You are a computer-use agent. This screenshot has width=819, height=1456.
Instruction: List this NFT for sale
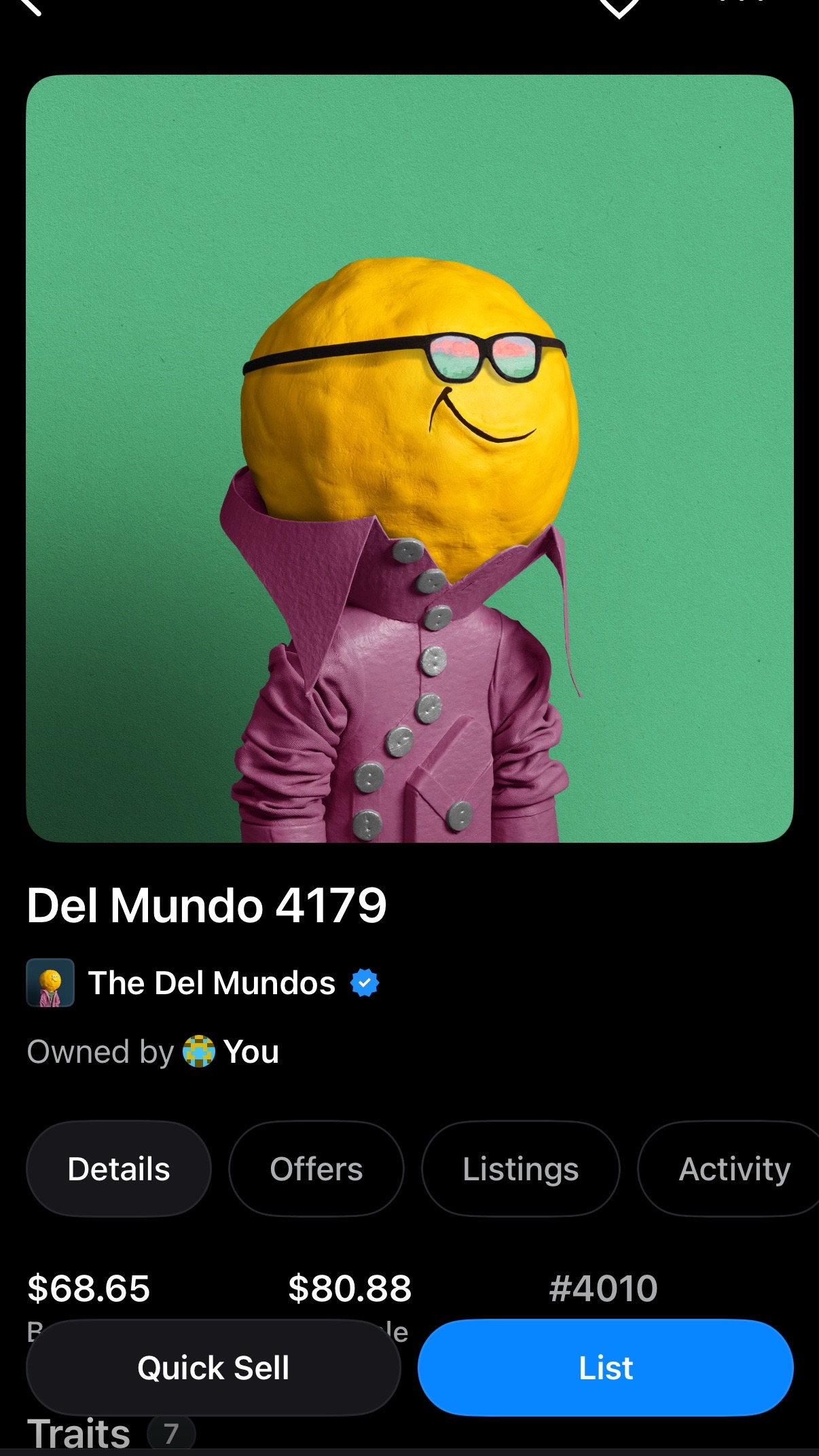[x=606, y=1368]
